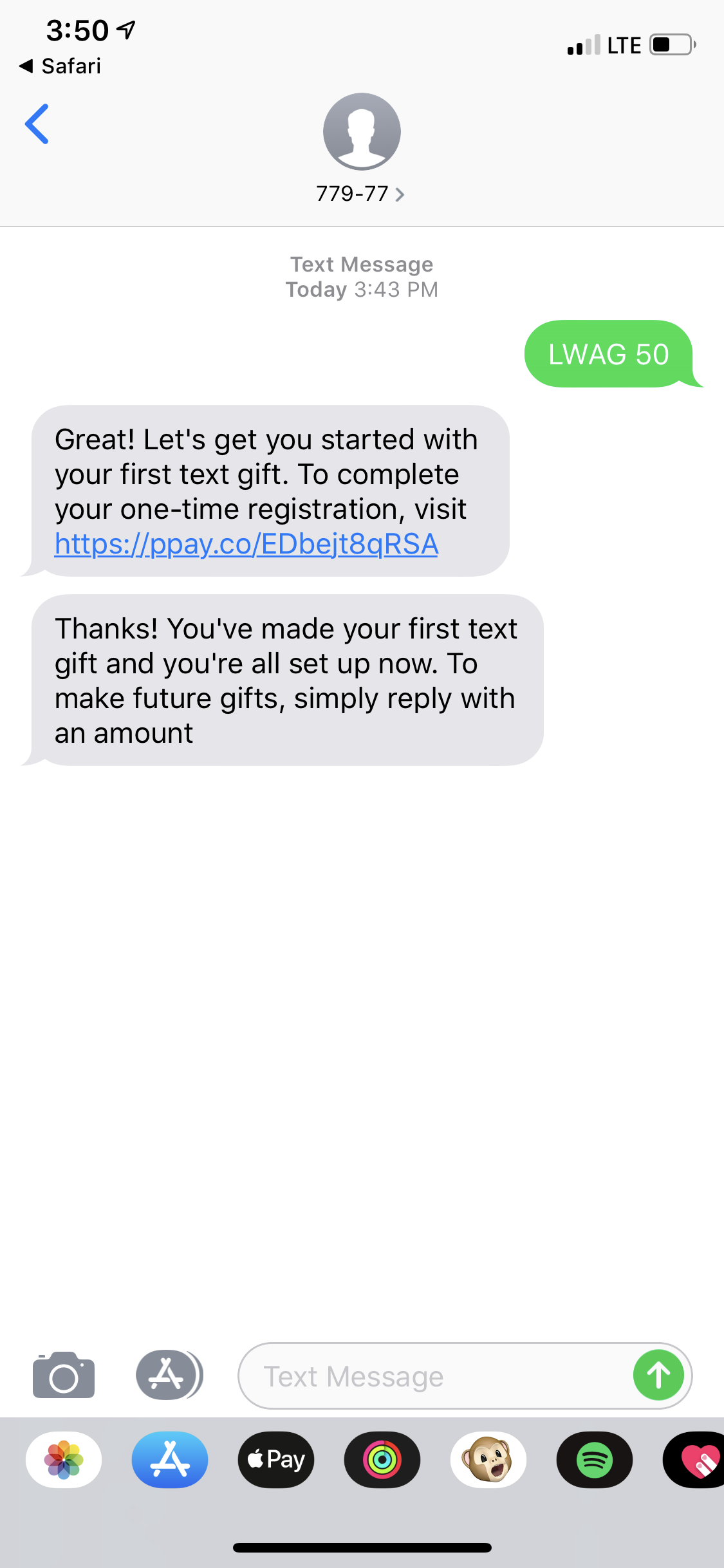Open the Activity rings app

tap(382, 1460)
